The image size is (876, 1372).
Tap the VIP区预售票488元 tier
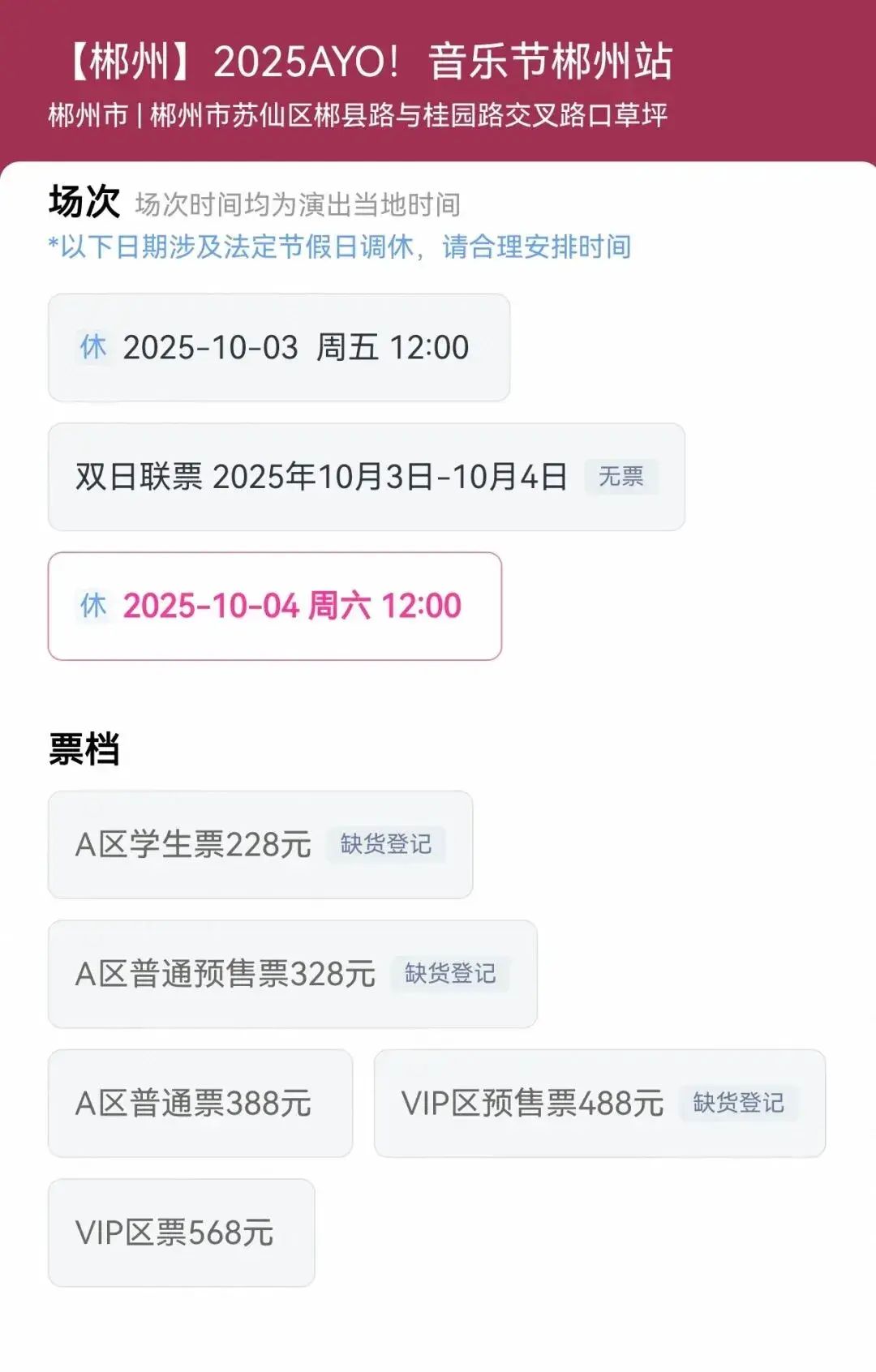pos(599,1104)
